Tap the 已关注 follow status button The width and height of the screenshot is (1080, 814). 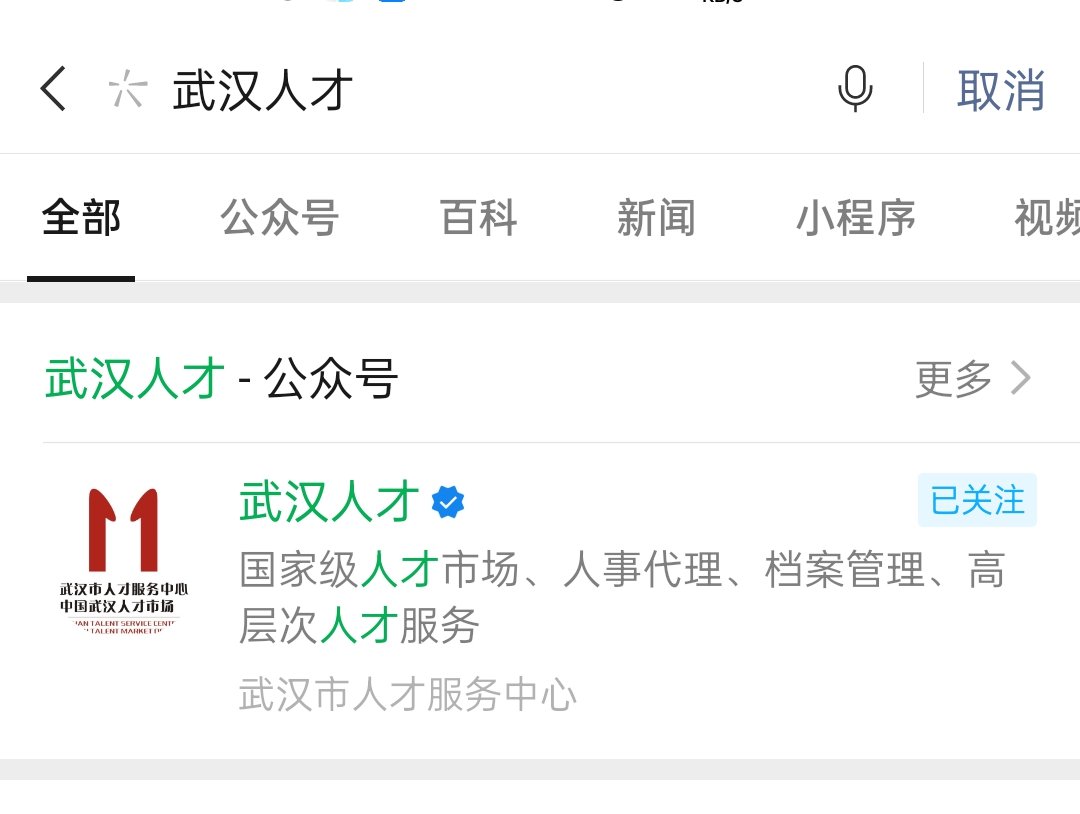pyautogui.click(x=977, y=500)
